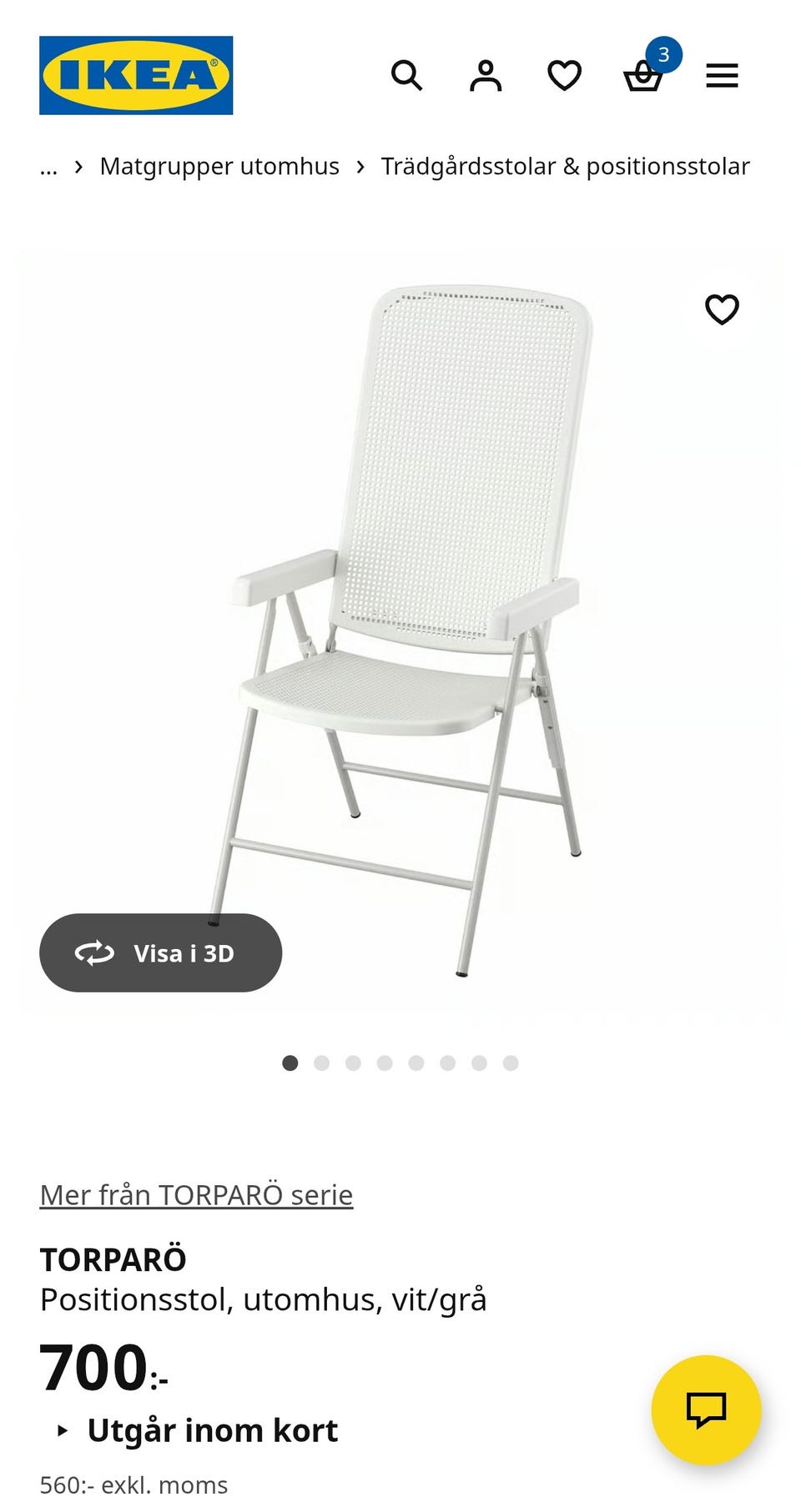
Task: Toggle the favorite heart on the product image
Action: [x=721, y=309]
